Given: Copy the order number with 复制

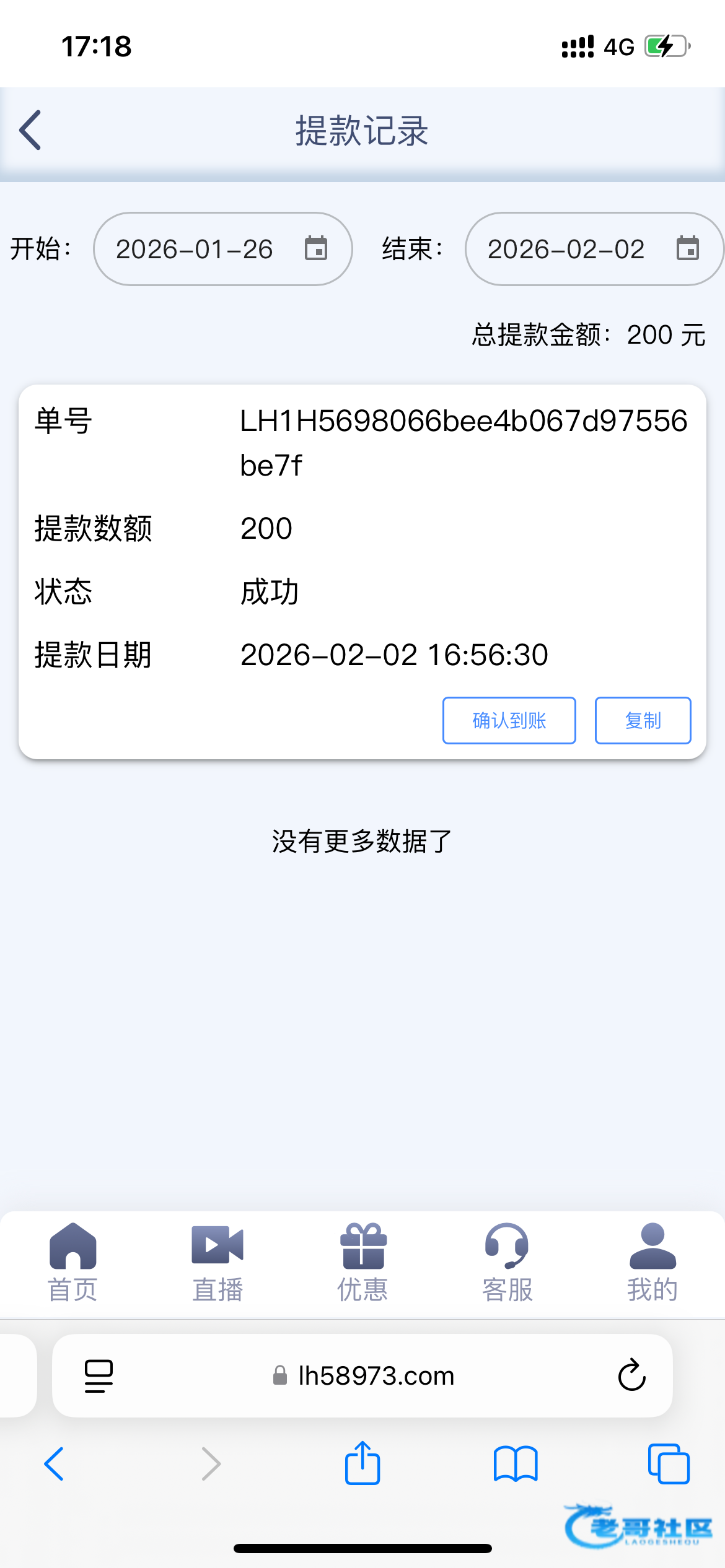Looking at the screenshot, I should (x=643, y=720).
